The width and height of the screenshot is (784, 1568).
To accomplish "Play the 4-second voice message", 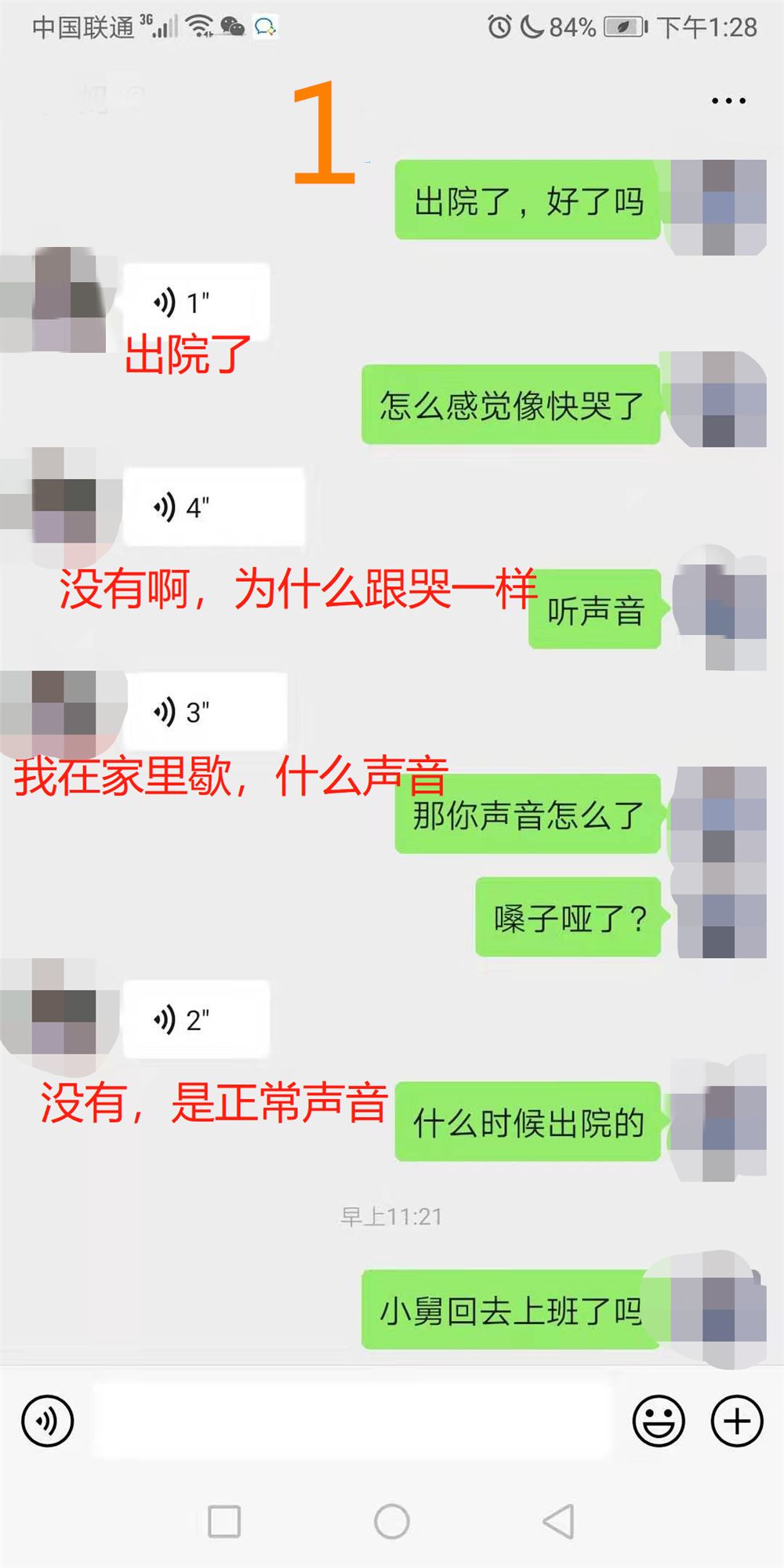I will [x=213, y=507].
